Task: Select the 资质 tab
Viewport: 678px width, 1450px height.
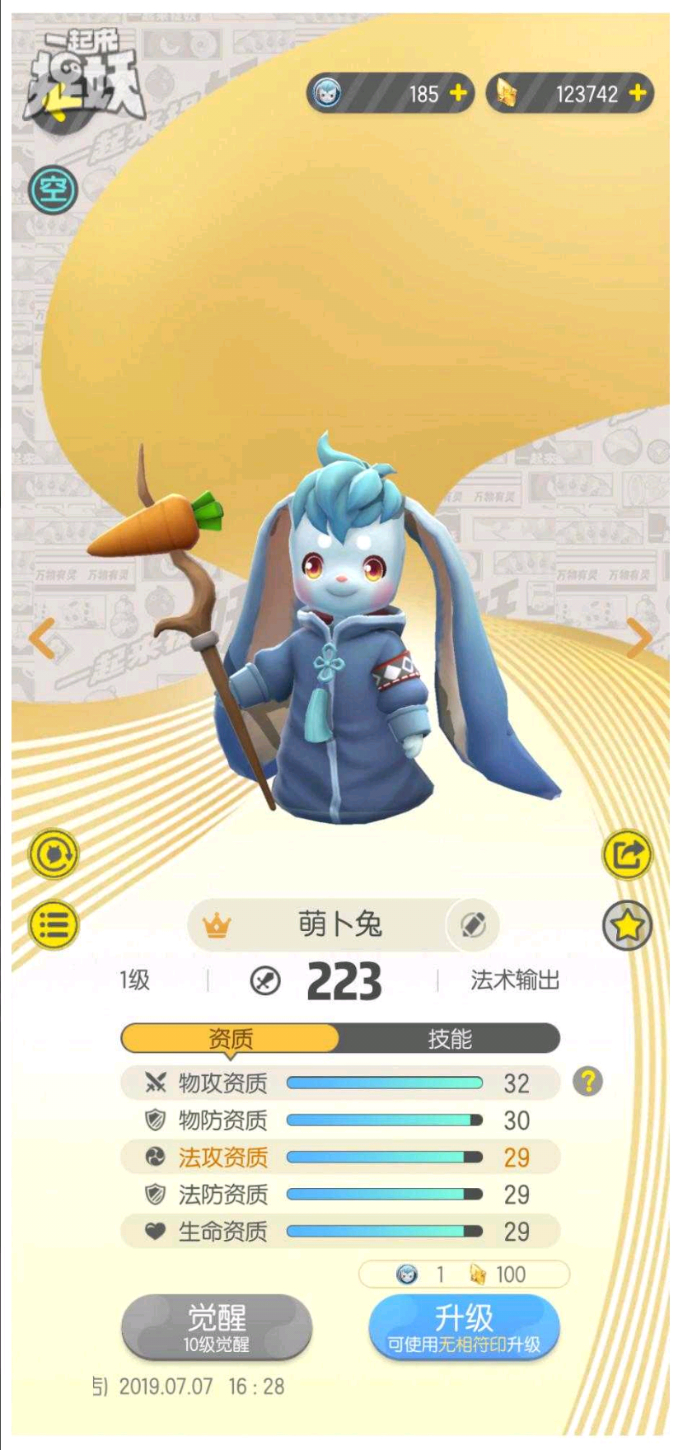Action: 230,1039
